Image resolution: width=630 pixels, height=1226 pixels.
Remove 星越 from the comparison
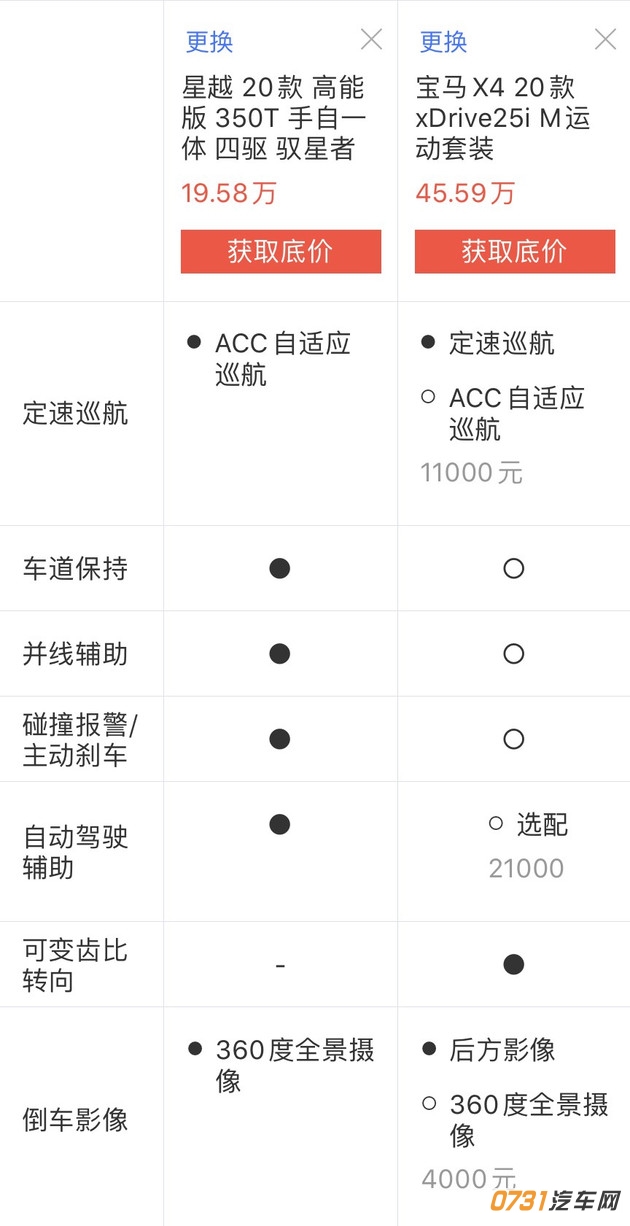371,39
